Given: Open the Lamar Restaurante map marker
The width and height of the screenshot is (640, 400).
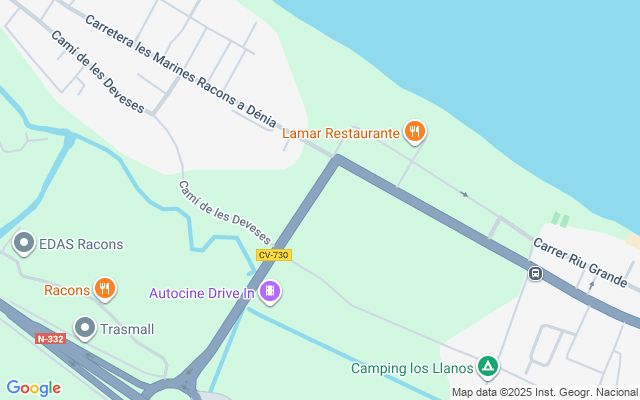Looking at the screenshot, I should click(x=415, y=131).
